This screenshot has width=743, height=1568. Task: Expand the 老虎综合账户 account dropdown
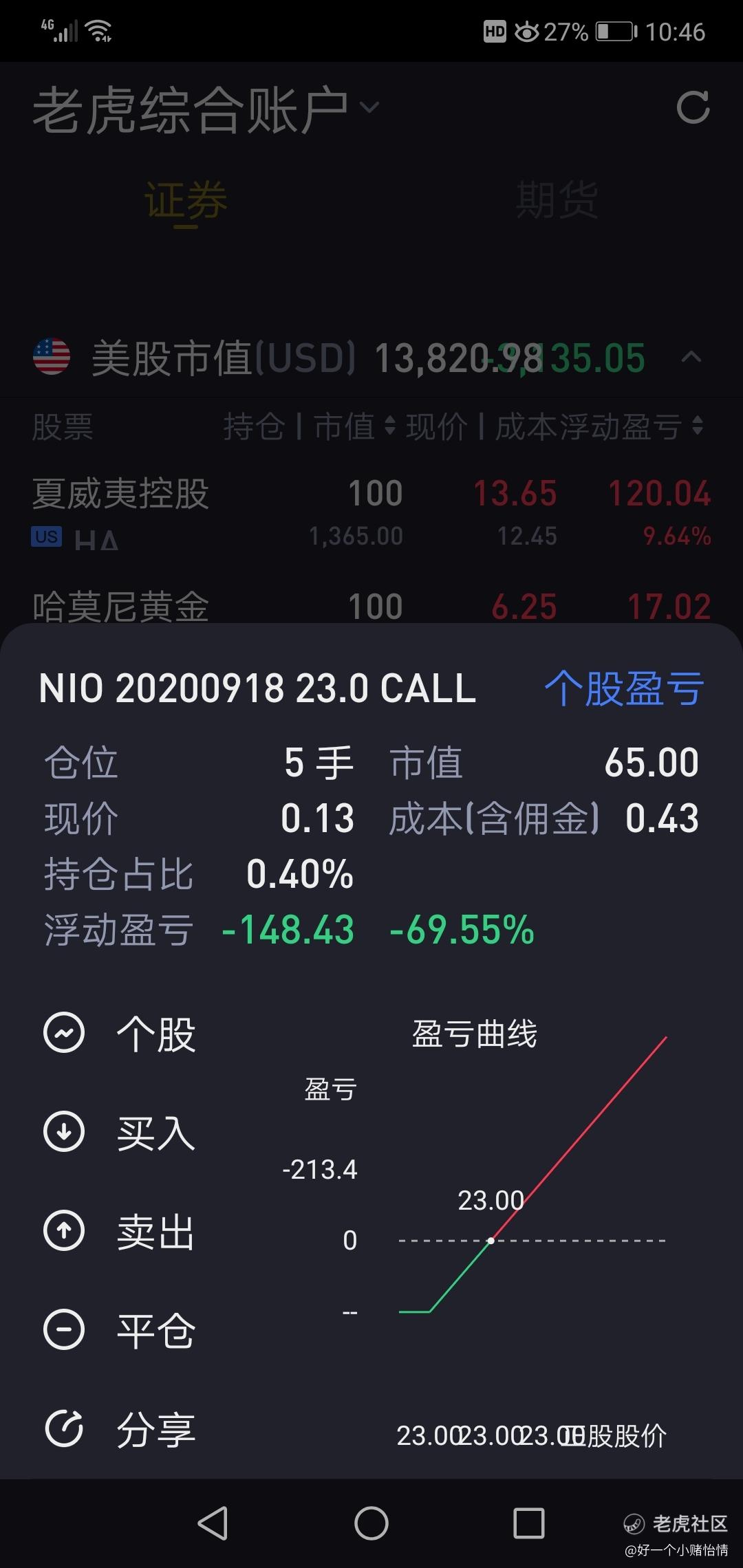click(206, 110)
